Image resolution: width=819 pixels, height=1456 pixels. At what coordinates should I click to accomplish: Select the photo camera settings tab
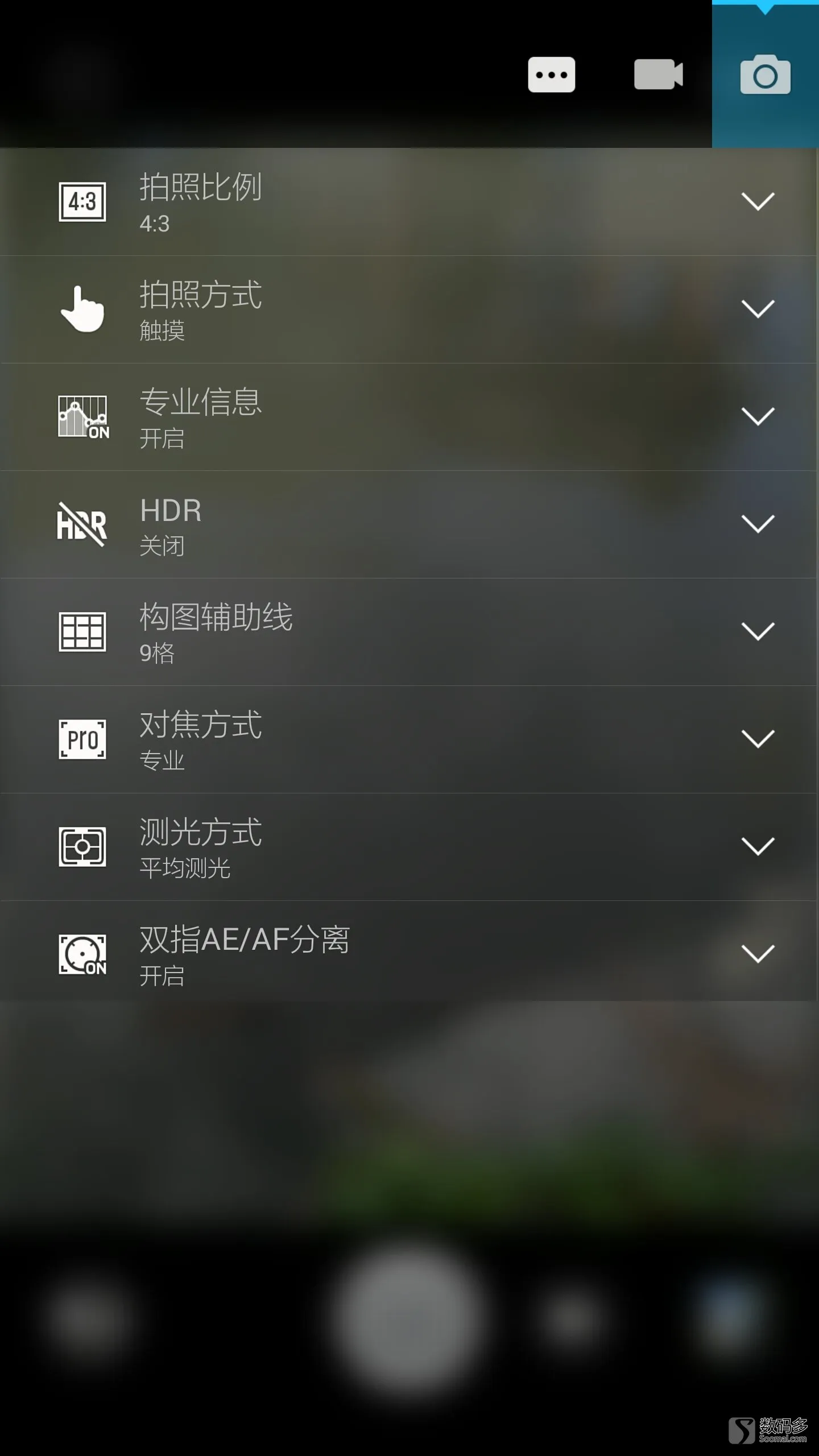[765, 75]
